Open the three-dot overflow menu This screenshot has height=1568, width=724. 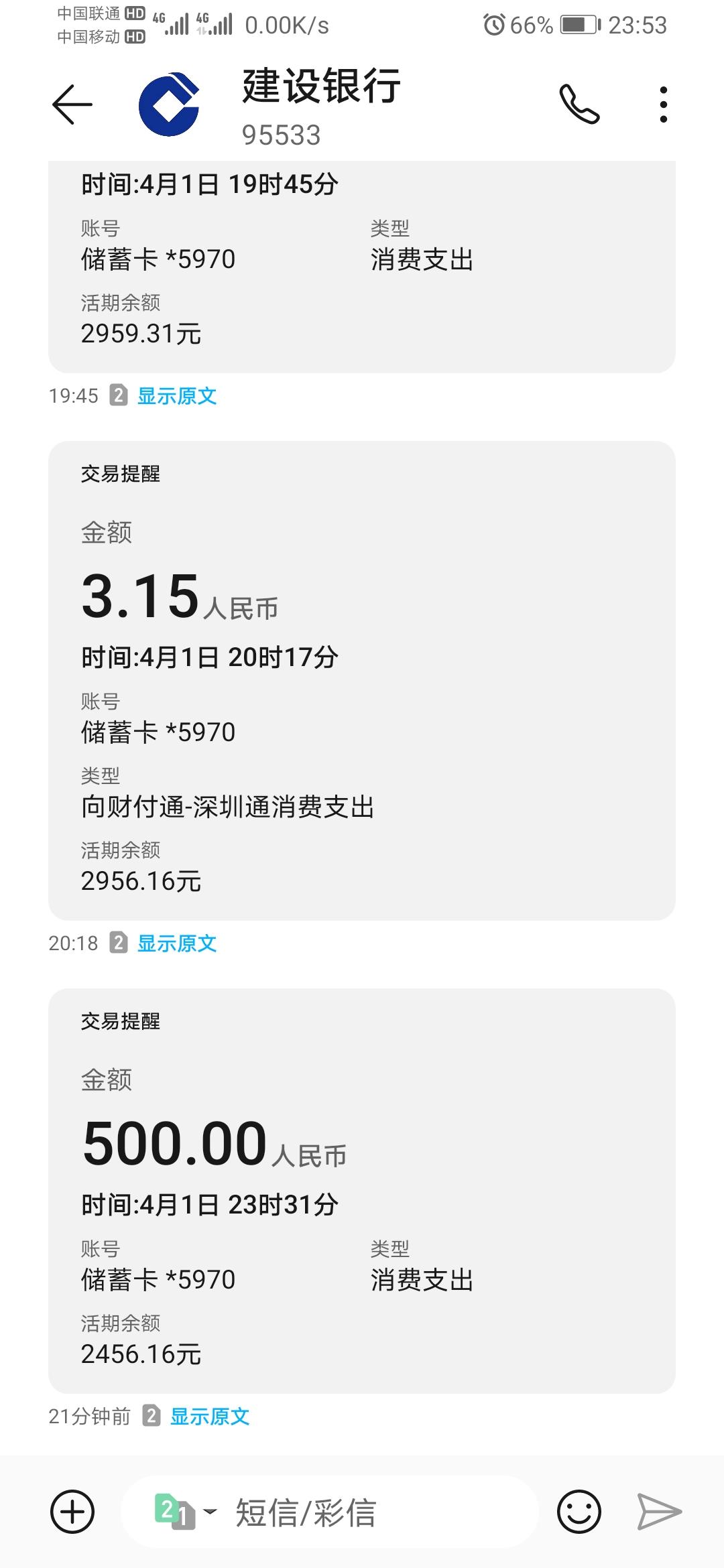[x=663, y=105]
